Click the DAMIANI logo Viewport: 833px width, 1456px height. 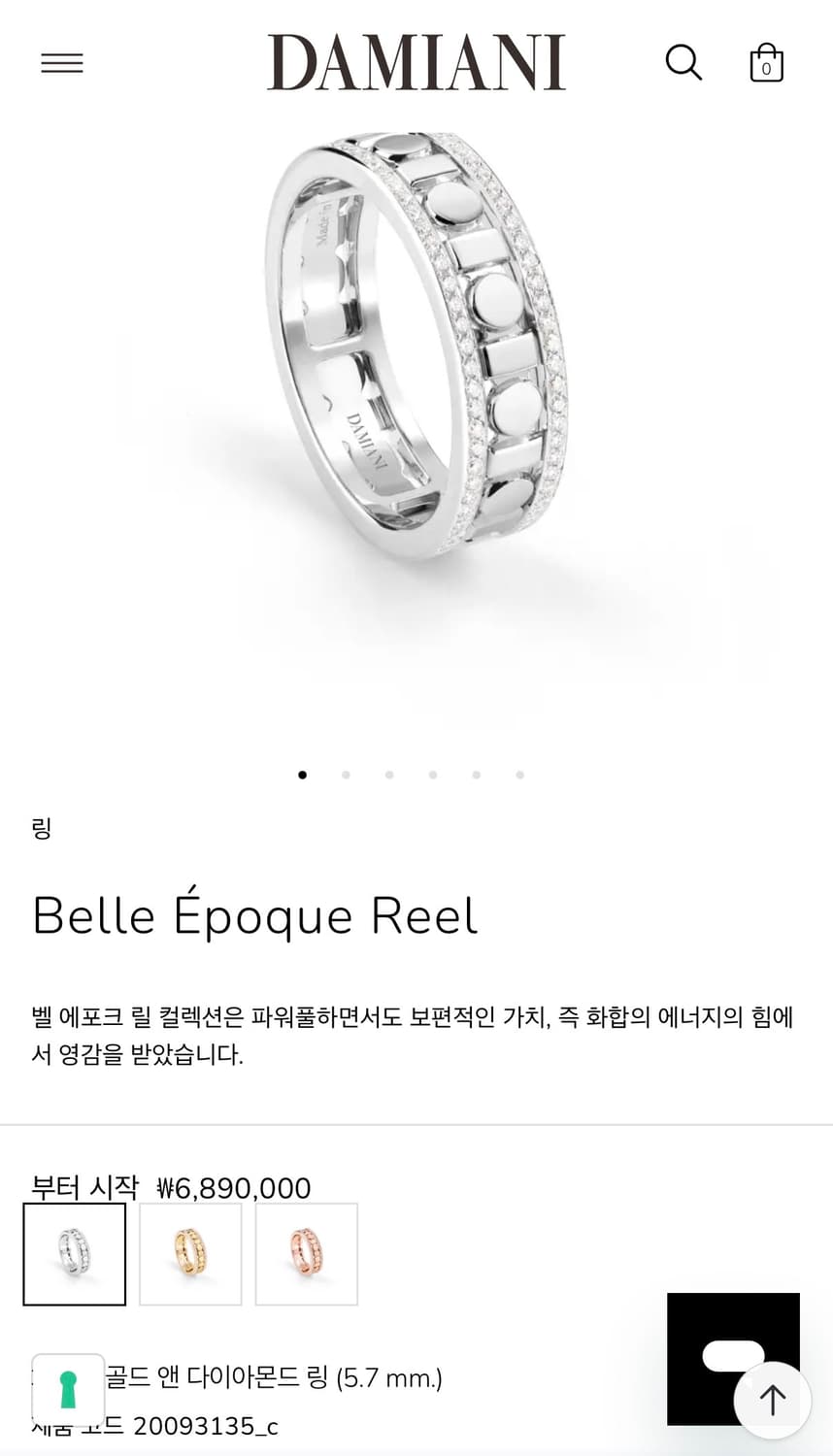click(x=416, y=61)
